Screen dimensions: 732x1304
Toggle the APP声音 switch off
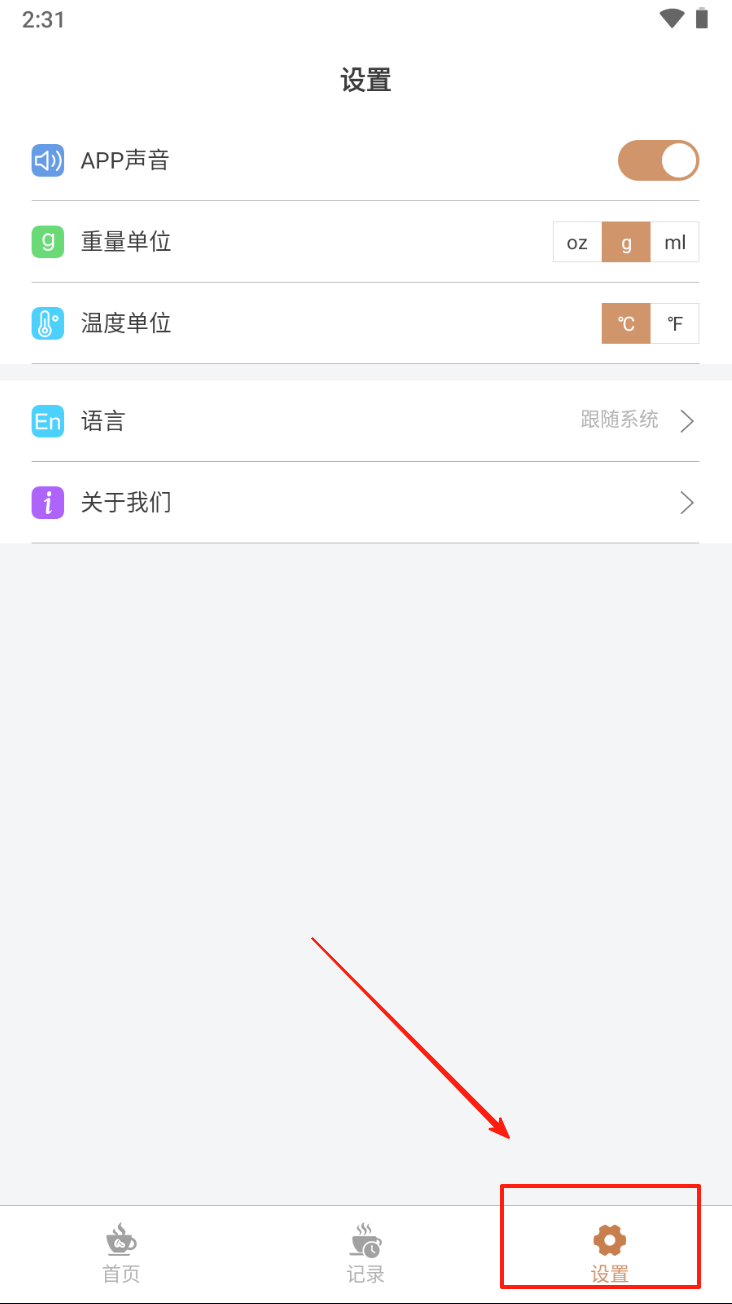coord(657,161)
